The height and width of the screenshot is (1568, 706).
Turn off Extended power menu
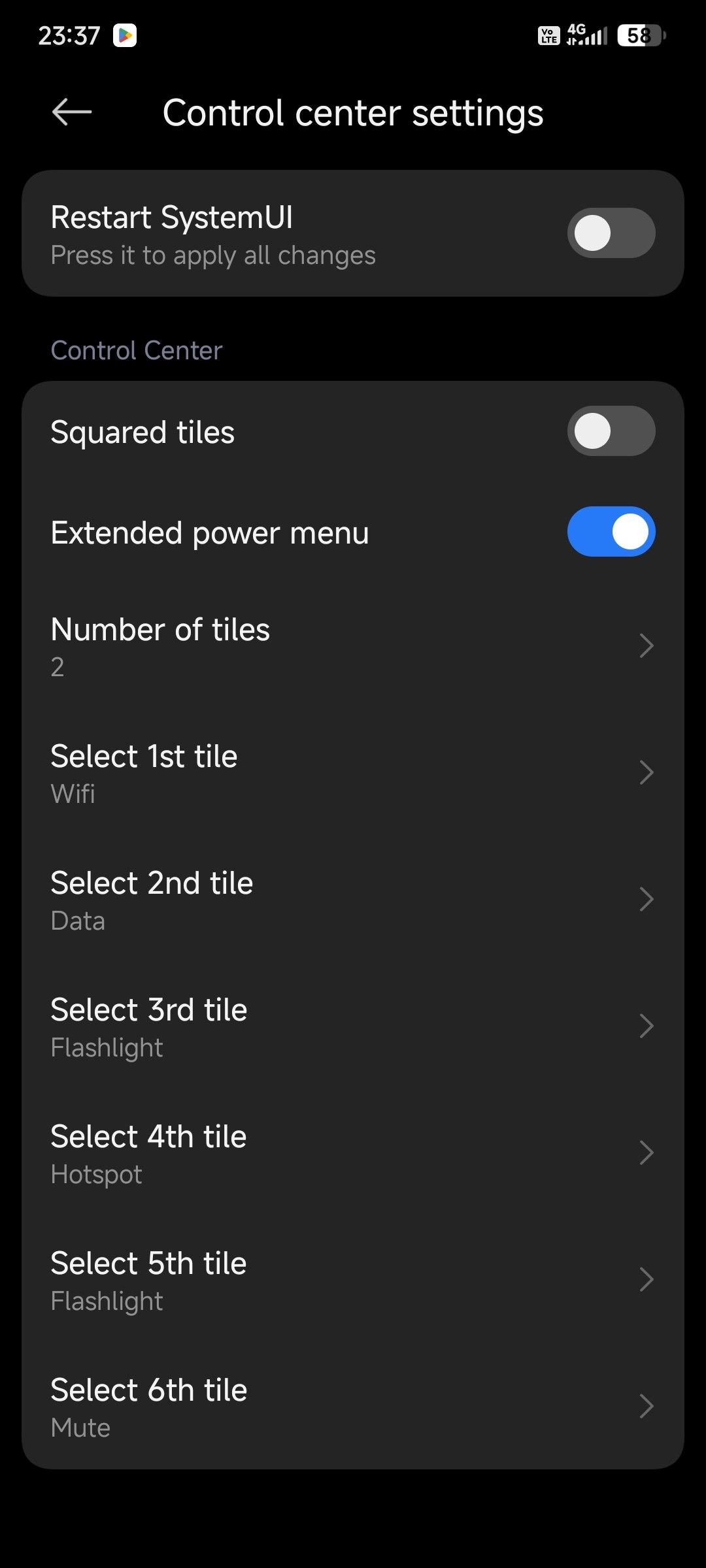(x=611, y=532)
